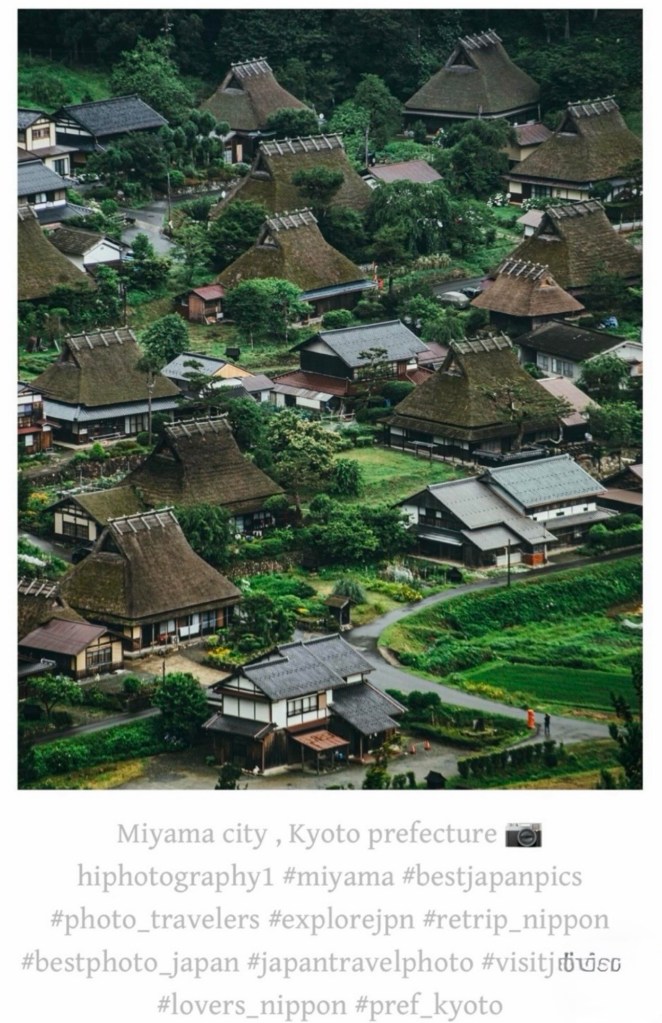Open the Miyama village photo post
662x1023 pixels.
330,400
